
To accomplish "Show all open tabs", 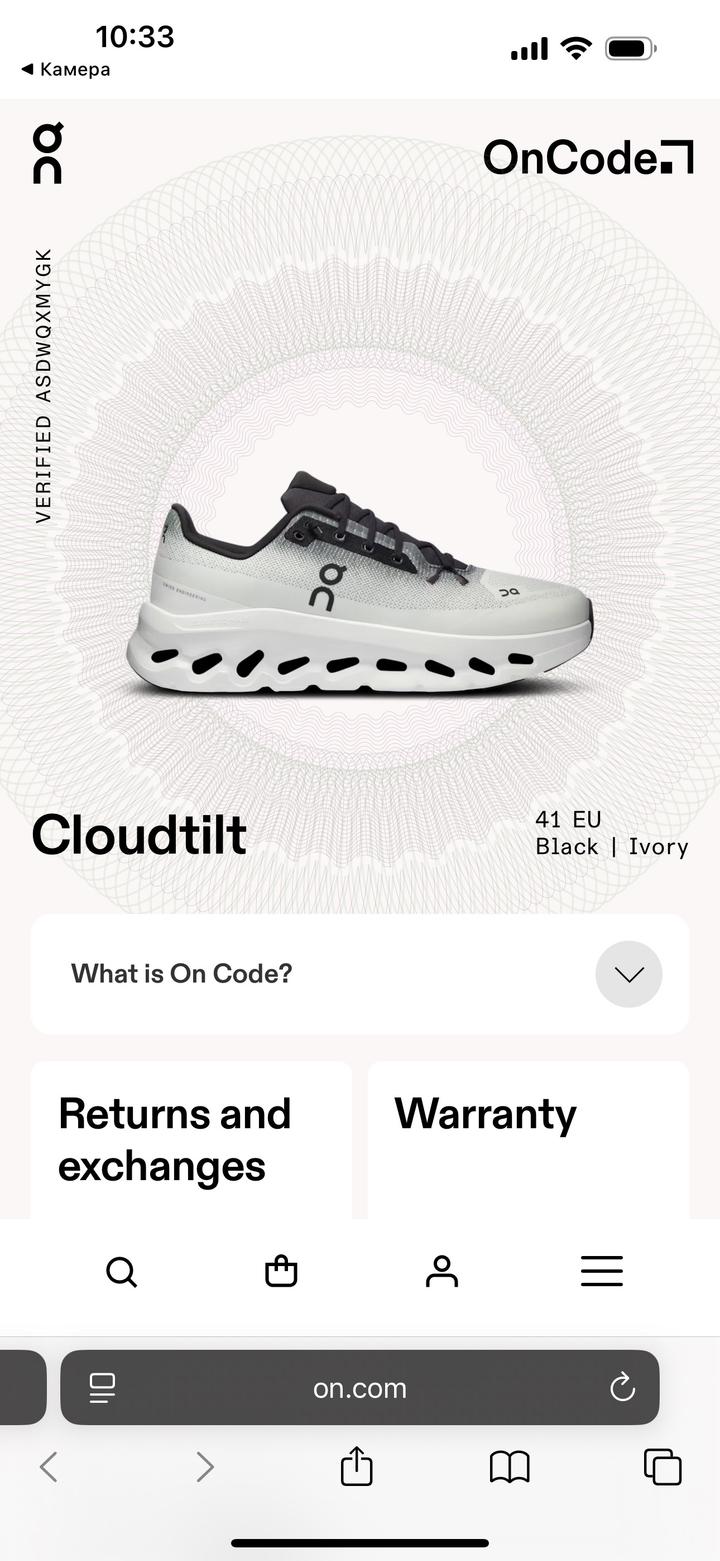I will point(662,1467).
